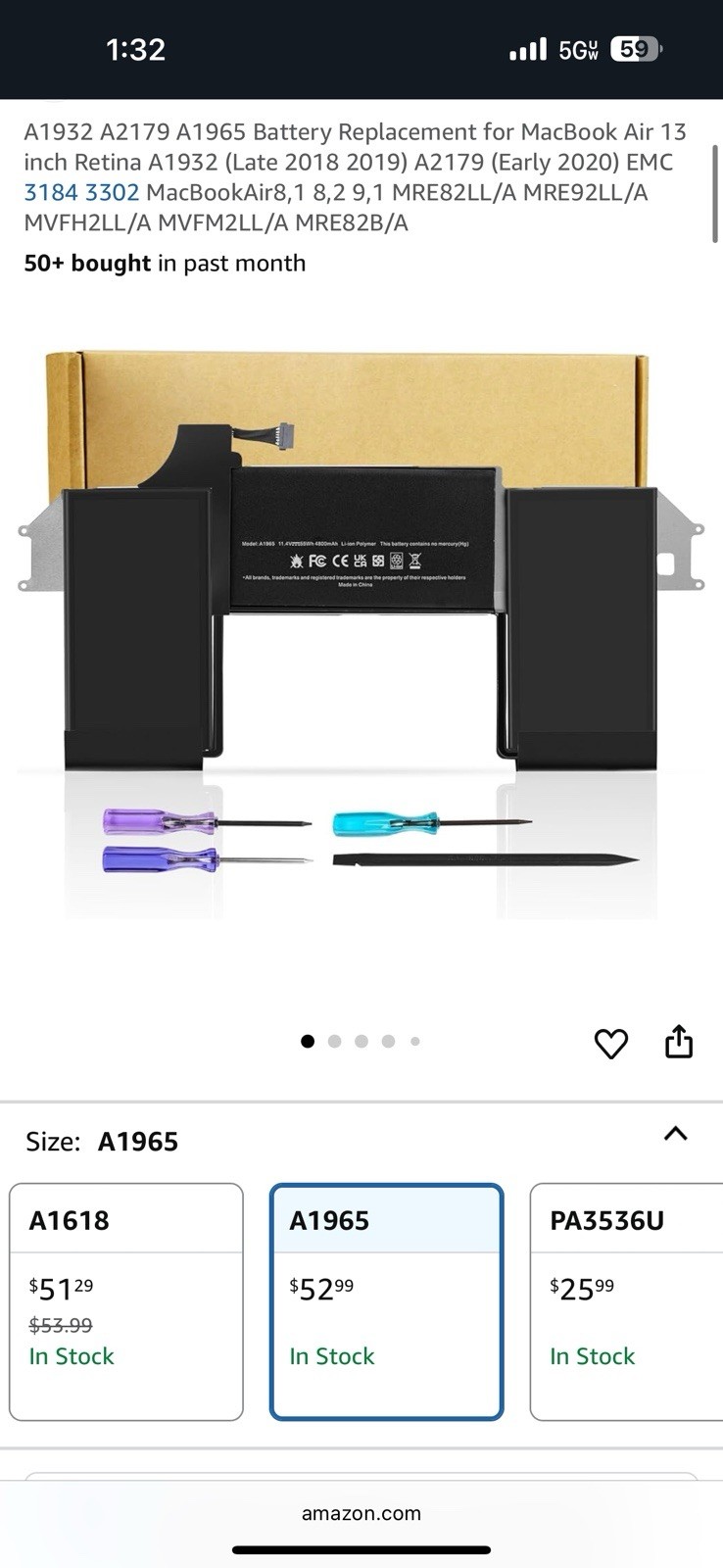Collapse the Size selector chevron
Screen dimensions: 723x1568
tap(676, 1134)
